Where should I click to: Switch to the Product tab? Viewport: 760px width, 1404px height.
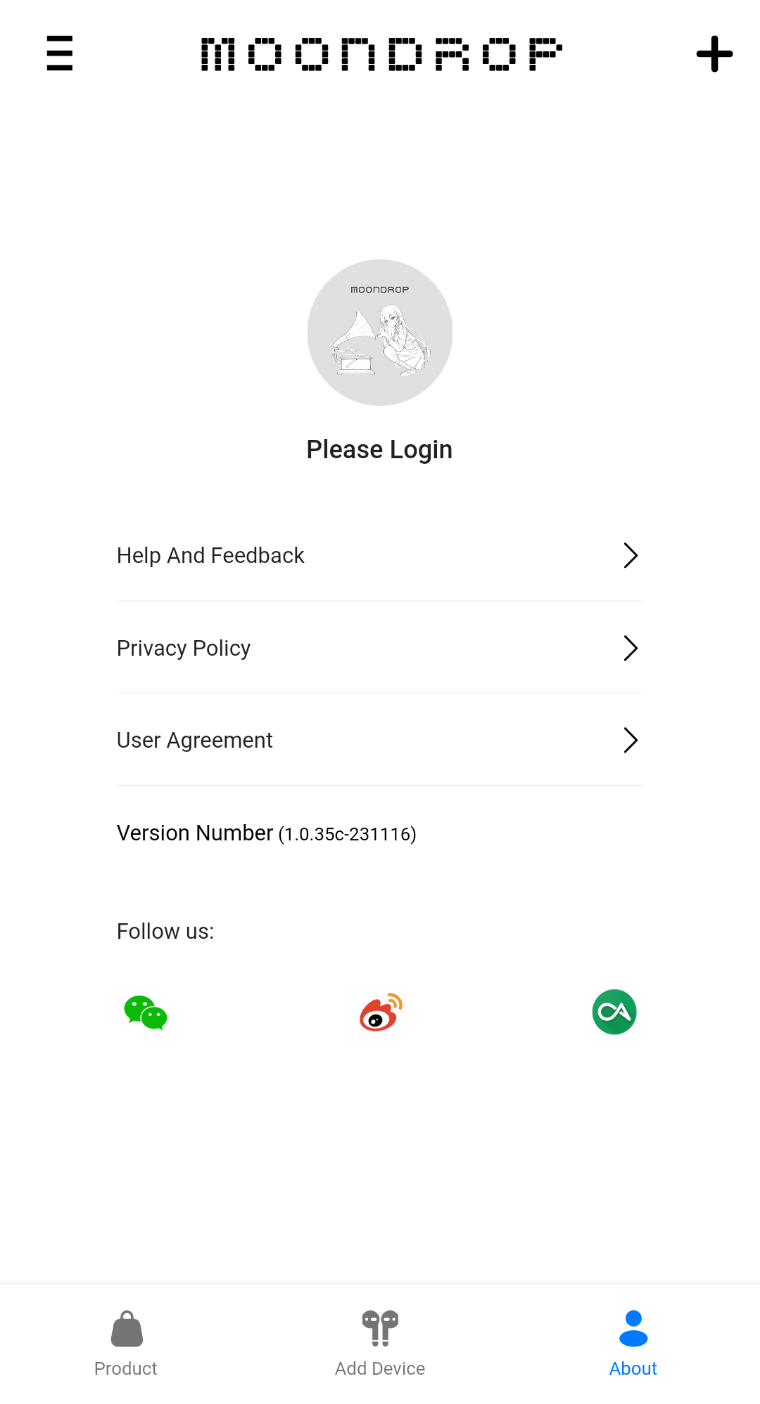coord(126,1343)
